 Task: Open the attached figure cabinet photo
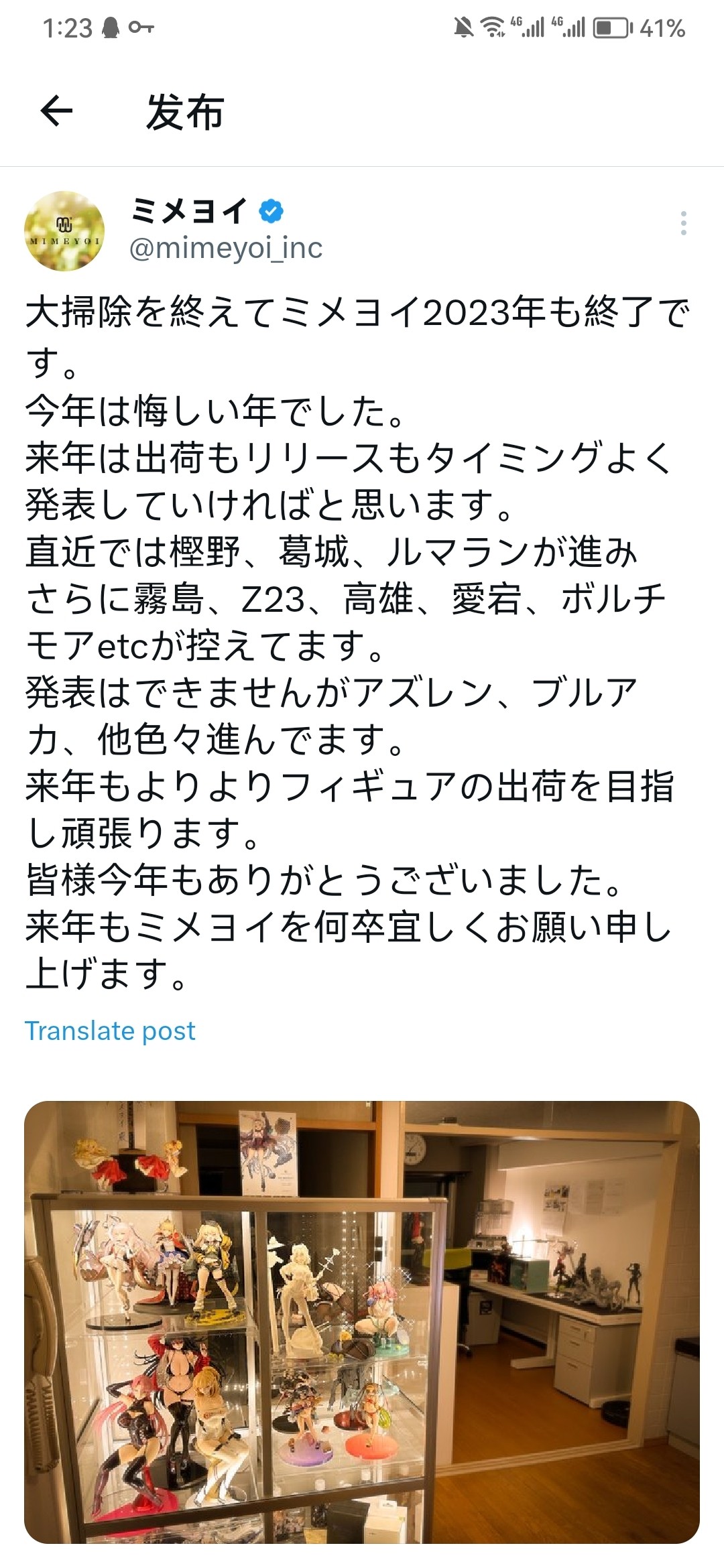pyautogui.click(x=362, y=1321)
